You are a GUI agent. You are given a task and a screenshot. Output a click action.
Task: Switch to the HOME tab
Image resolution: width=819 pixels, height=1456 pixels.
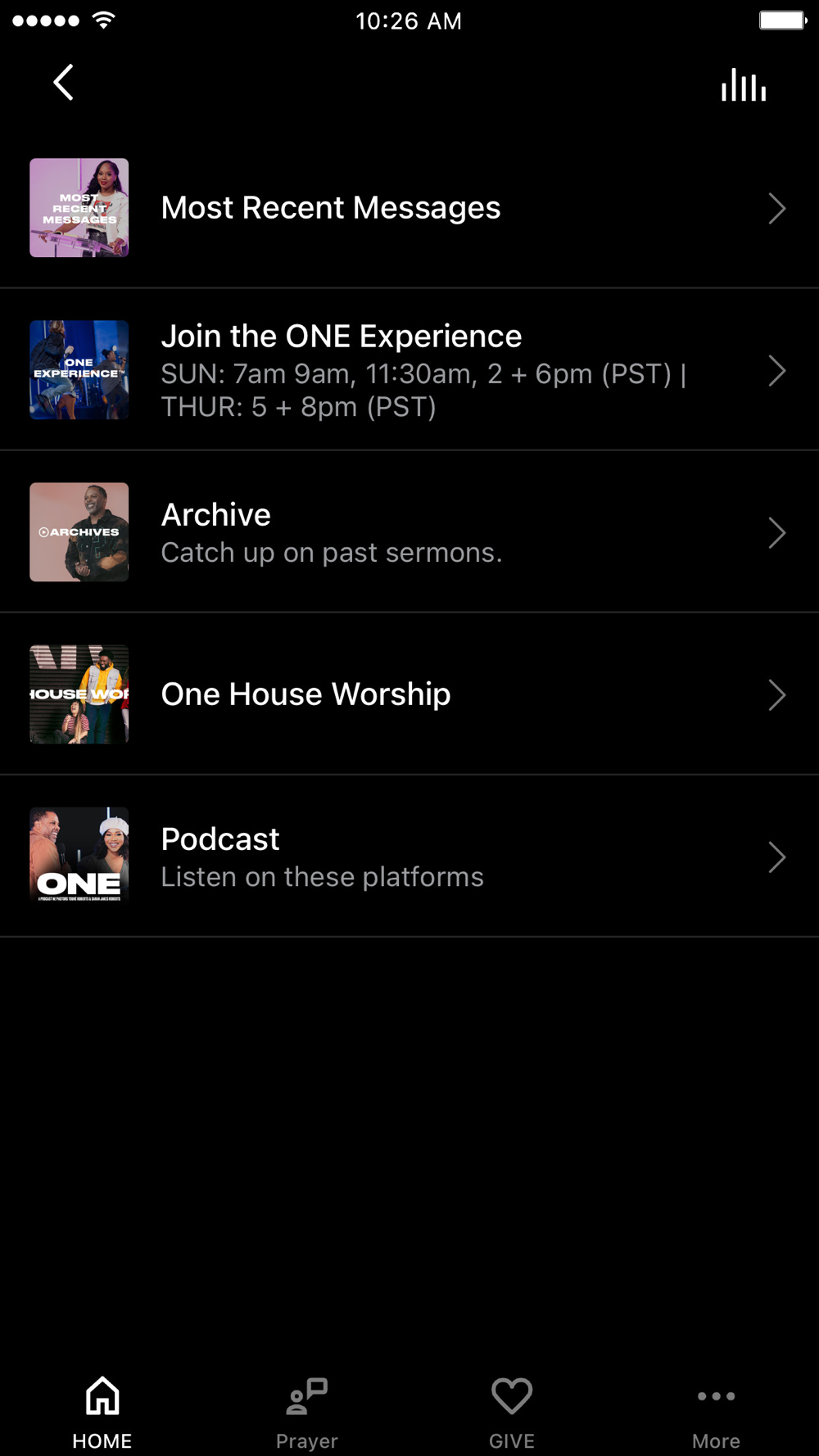[102, 1413]
